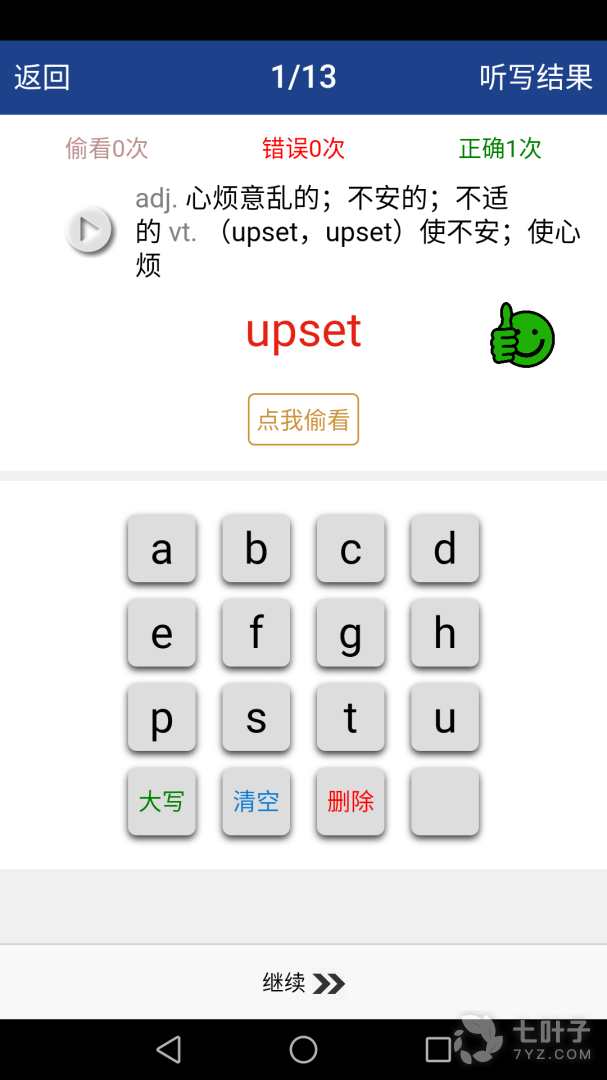Tap the system back arrow
The width and height of the screenshot is (607, 1080).
pos(169,1049)
